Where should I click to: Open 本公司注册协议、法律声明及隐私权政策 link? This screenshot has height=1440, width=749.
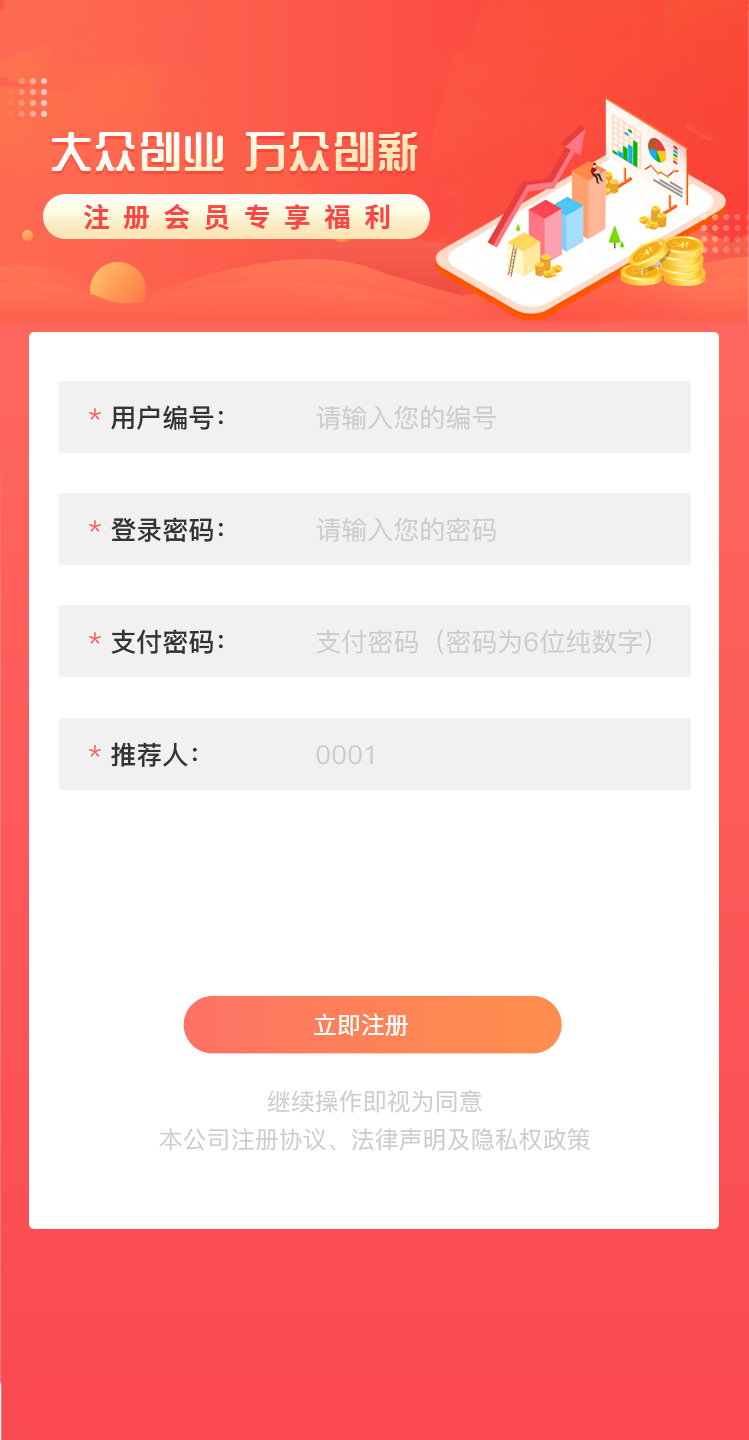[x=374, y=1140]
